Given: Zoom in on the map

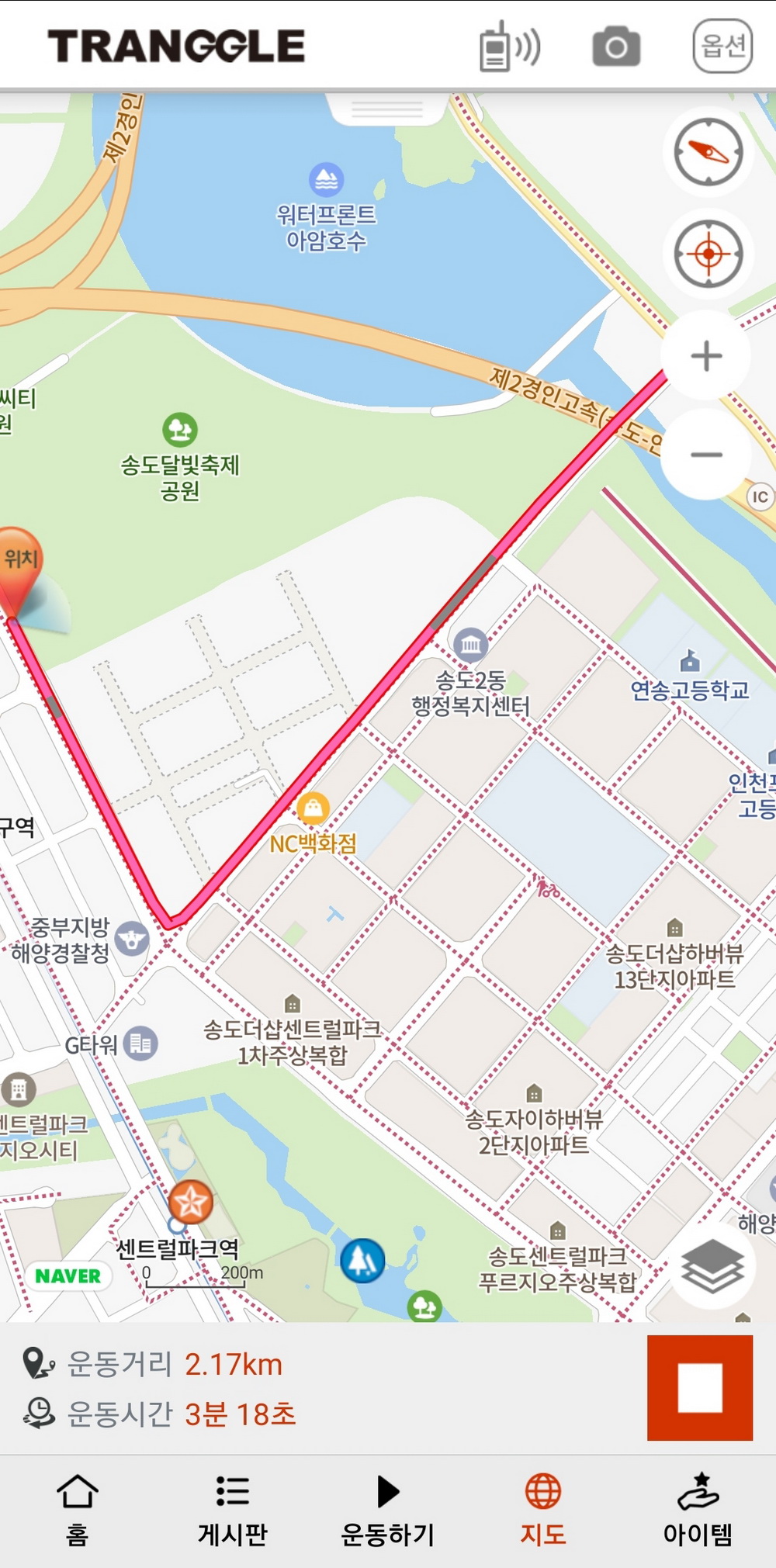Looking at the screenshot, I should [x=706, y=356].
